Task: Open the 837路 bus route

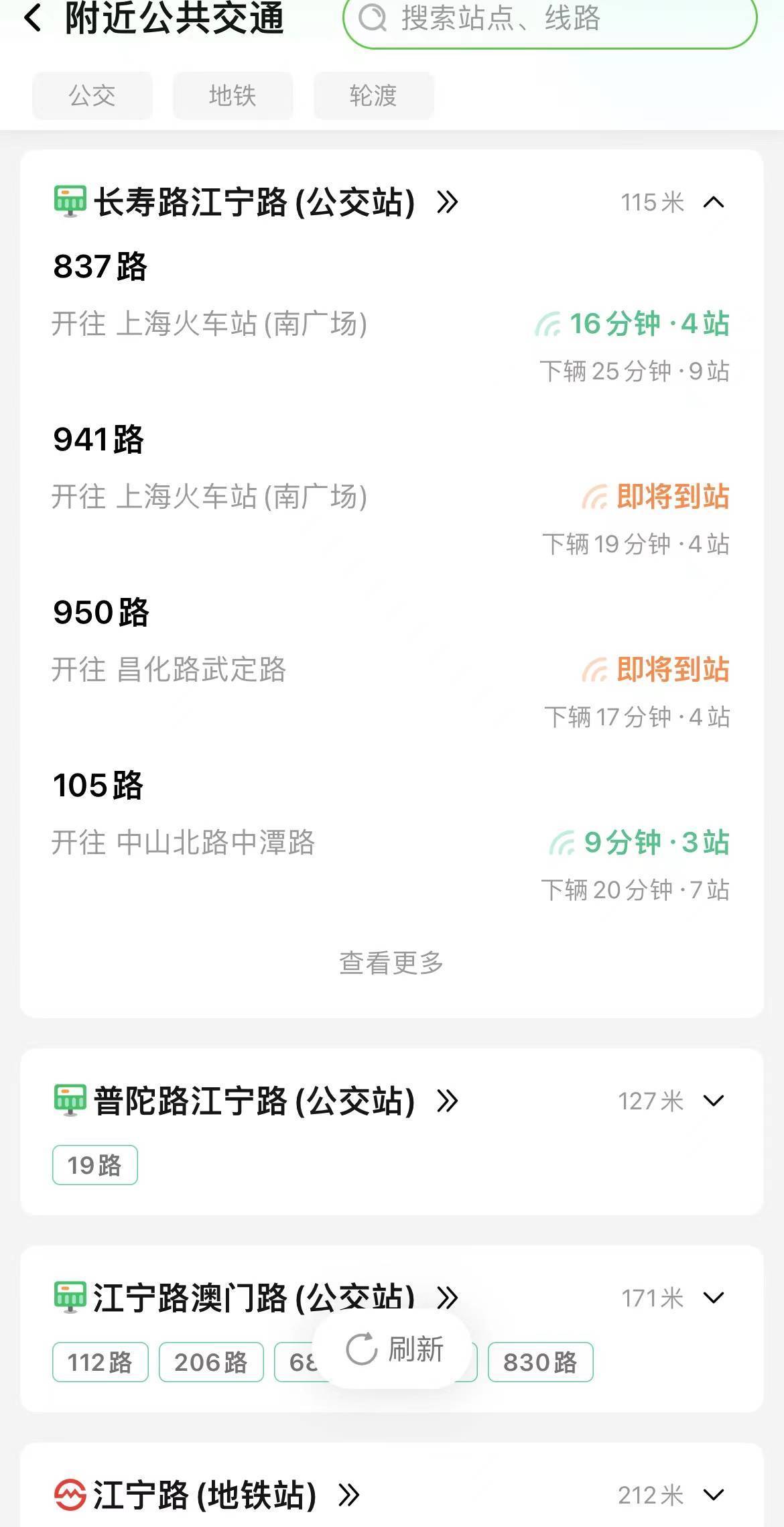Action: coord(101,267)
